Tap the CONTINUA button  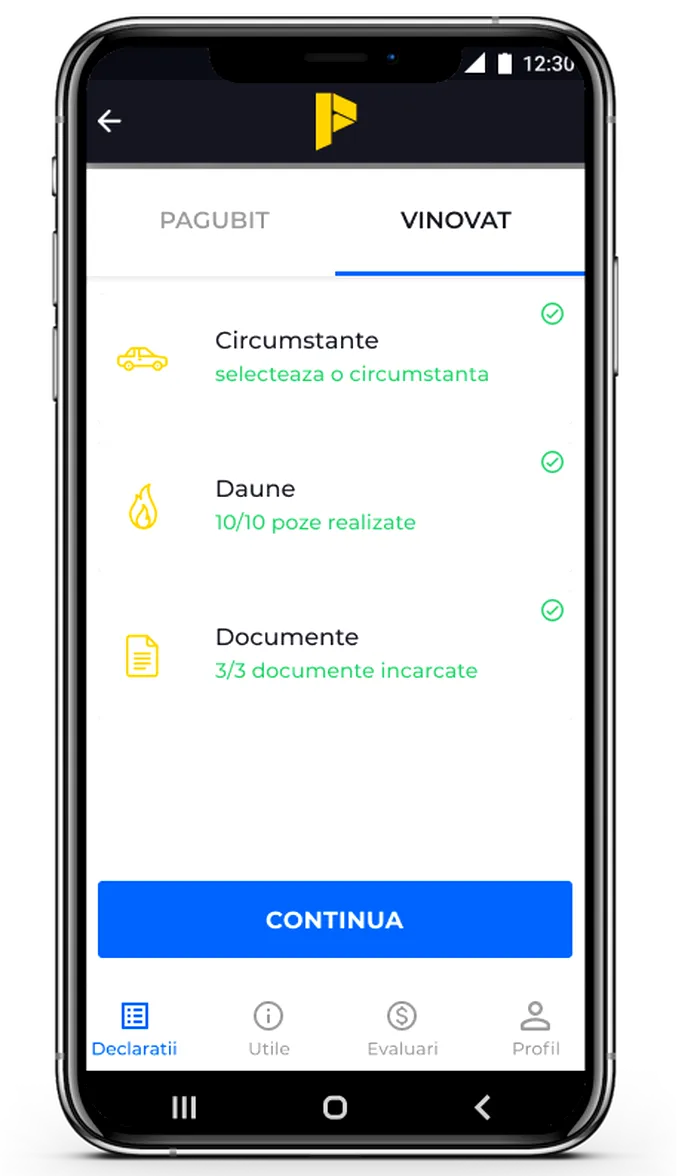point(335,920)
